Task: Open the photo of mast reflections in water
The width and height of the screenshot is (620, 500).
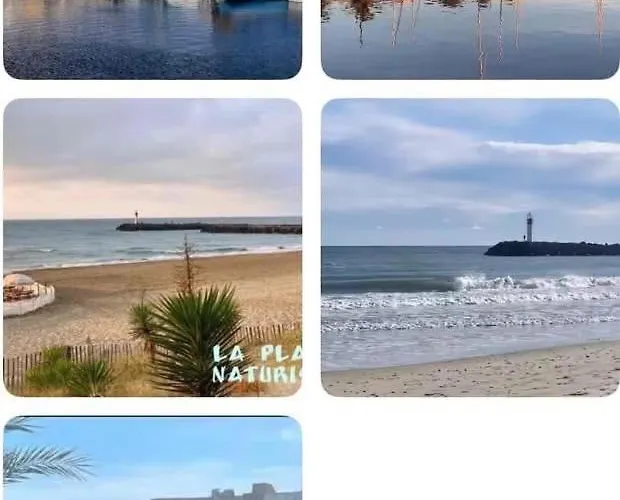Action: coord(470,38)
